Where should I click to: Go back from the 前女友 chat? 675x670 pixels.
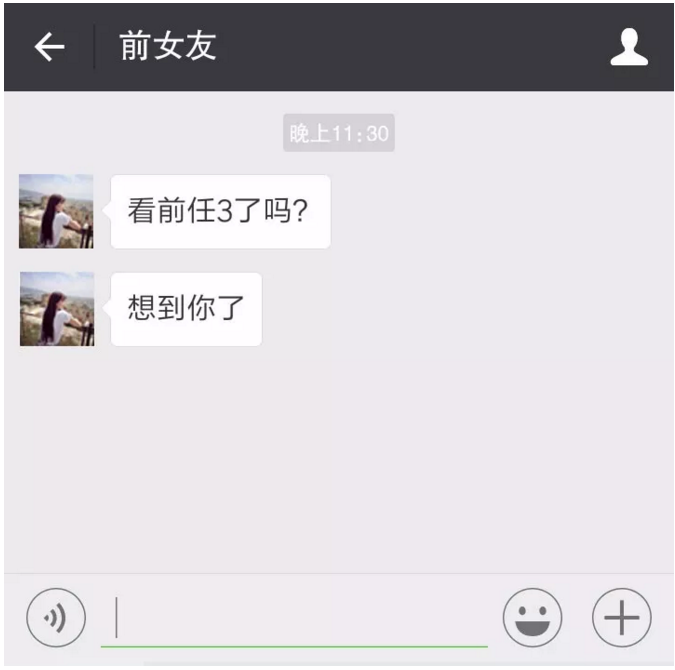(49, 47)
